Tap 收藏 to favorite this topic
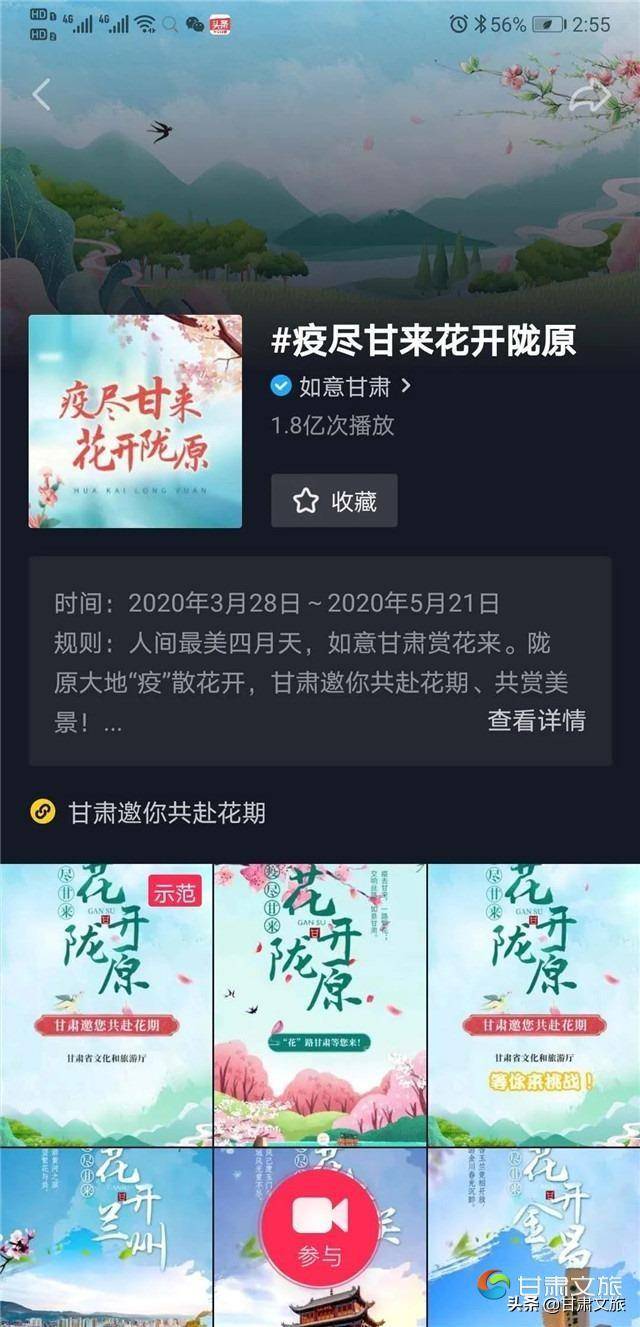Screen dimensions: 640x1327 (x=334, y=501)
